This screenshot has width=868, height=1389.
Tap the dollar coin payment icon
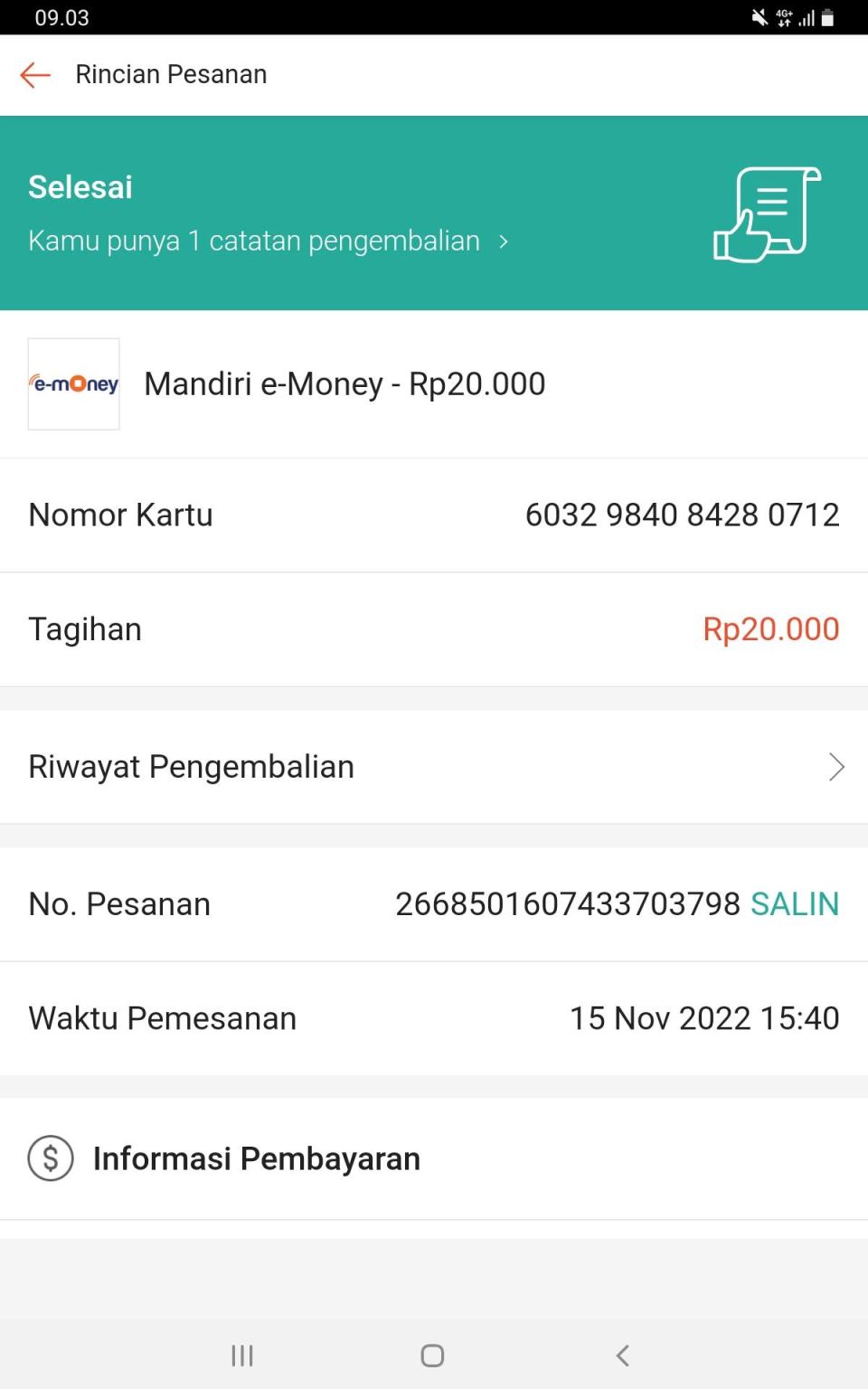[x=50, y=1158]
